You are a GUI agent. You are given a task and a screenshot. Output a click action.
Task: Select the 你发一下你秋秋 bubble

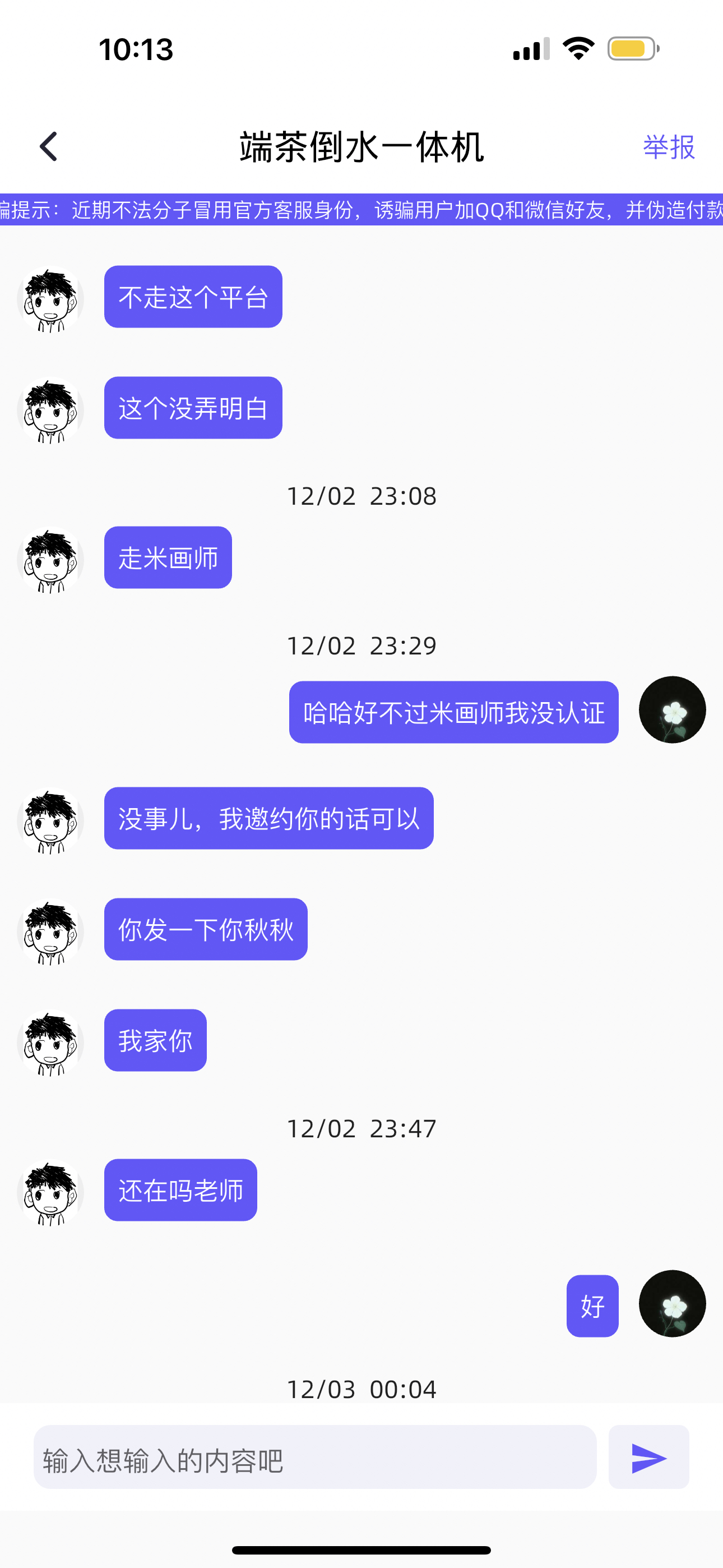tap(206, 929)
